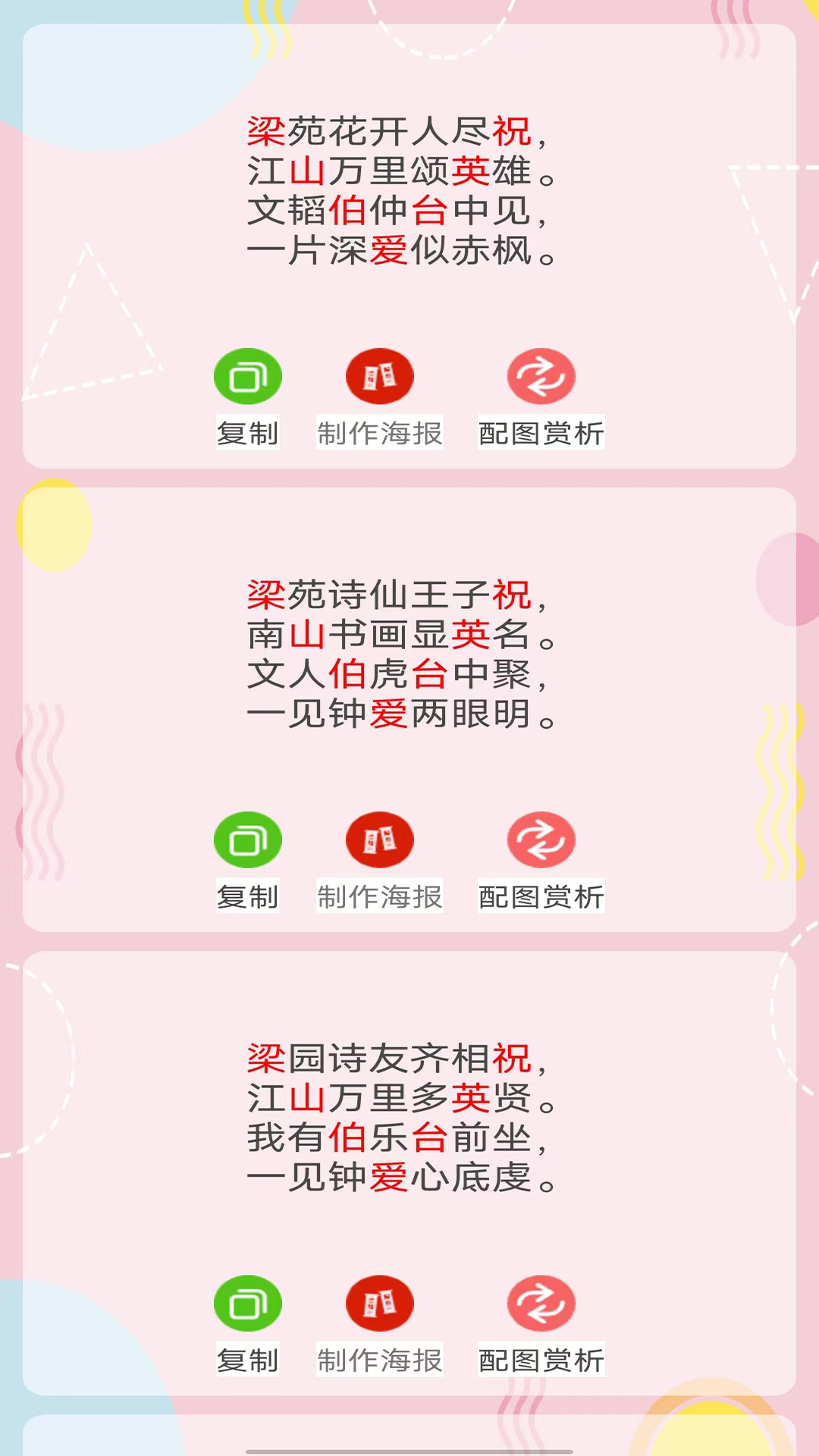Copy the poem starting 梁苑花开人尽祝
Viewport: 819px width, 1456px height.
(x=248, y=377)
